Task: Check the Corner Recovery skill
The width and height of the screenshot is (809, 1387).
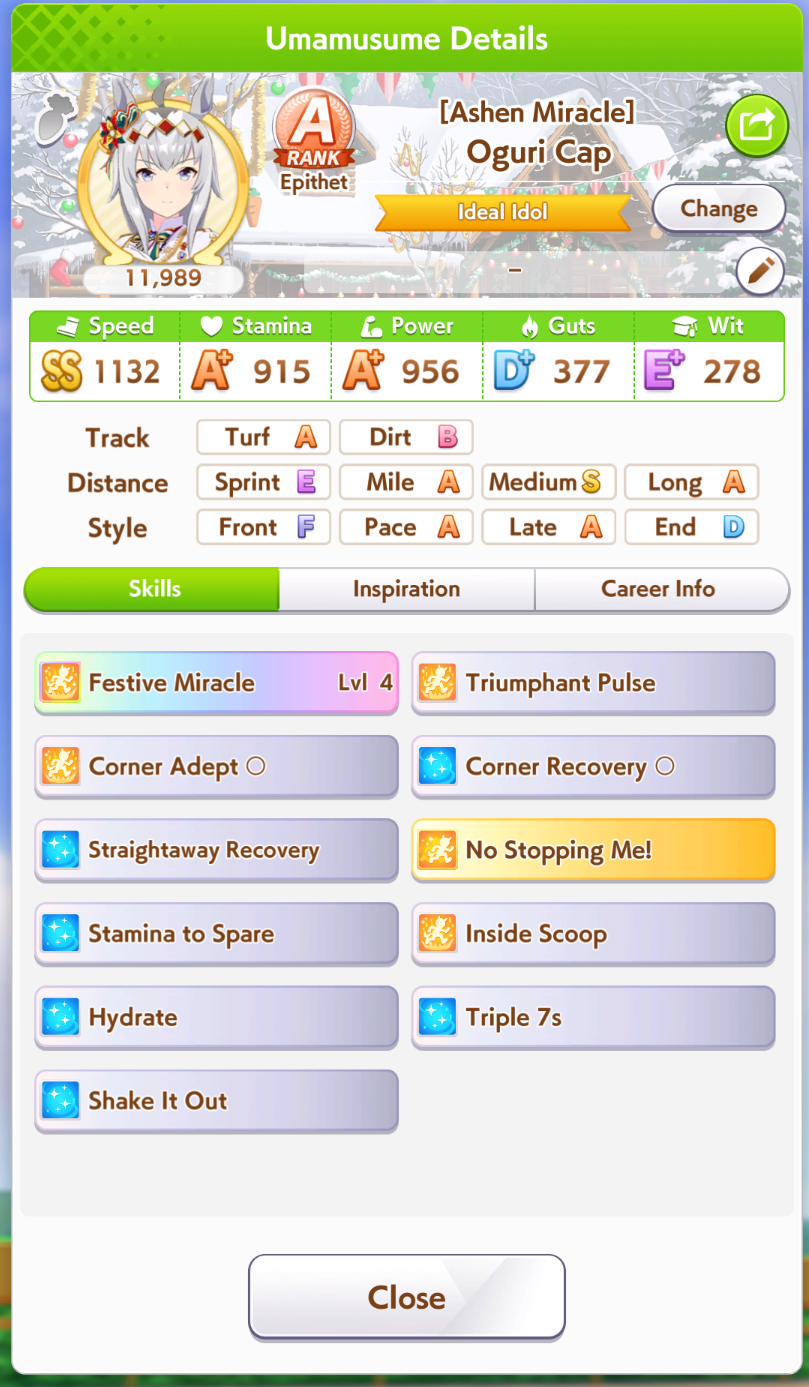Action: (x=593, y=767)
